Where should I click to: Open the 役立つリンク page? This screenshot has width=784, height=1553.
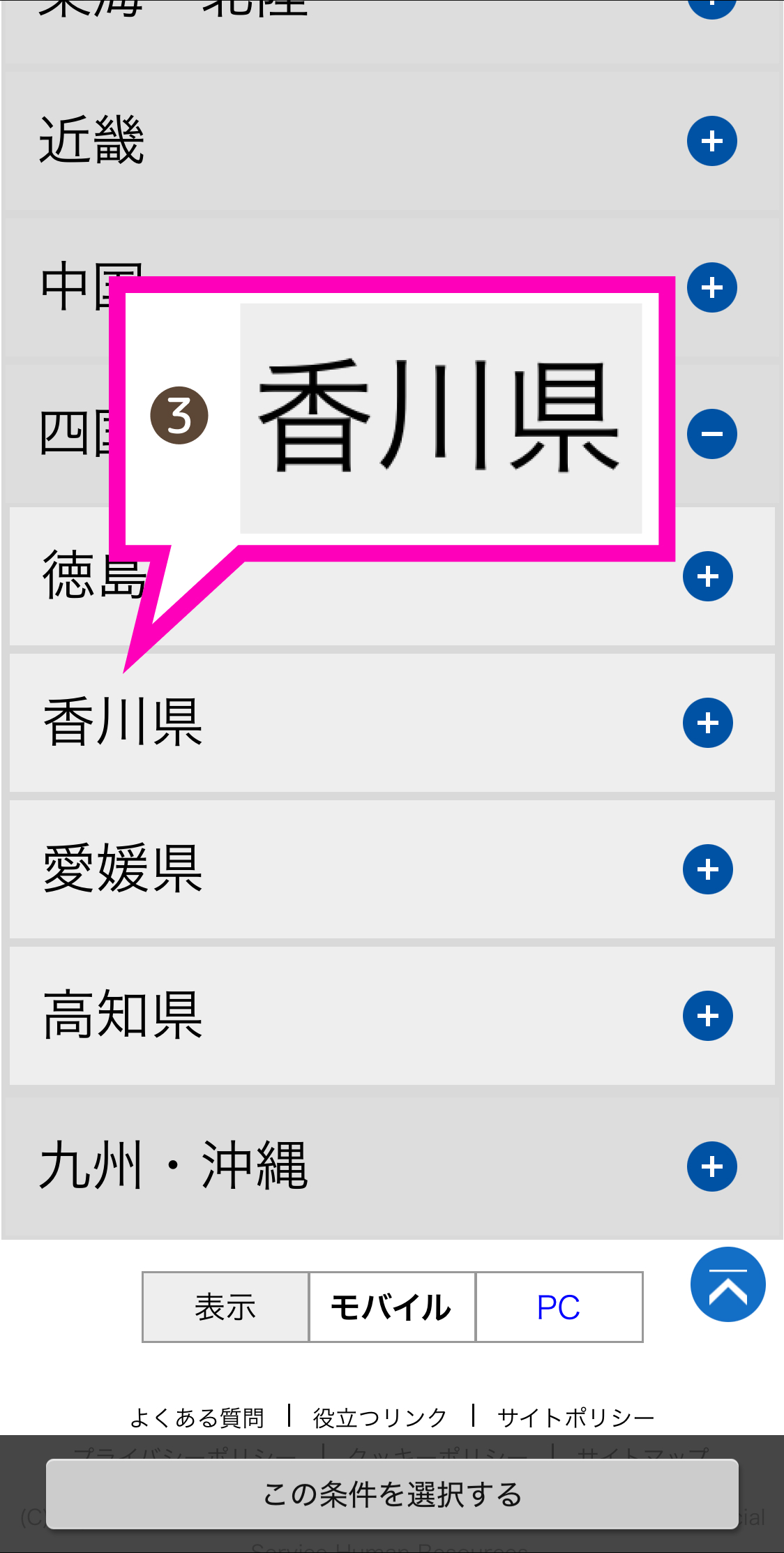pos(380,1418)
